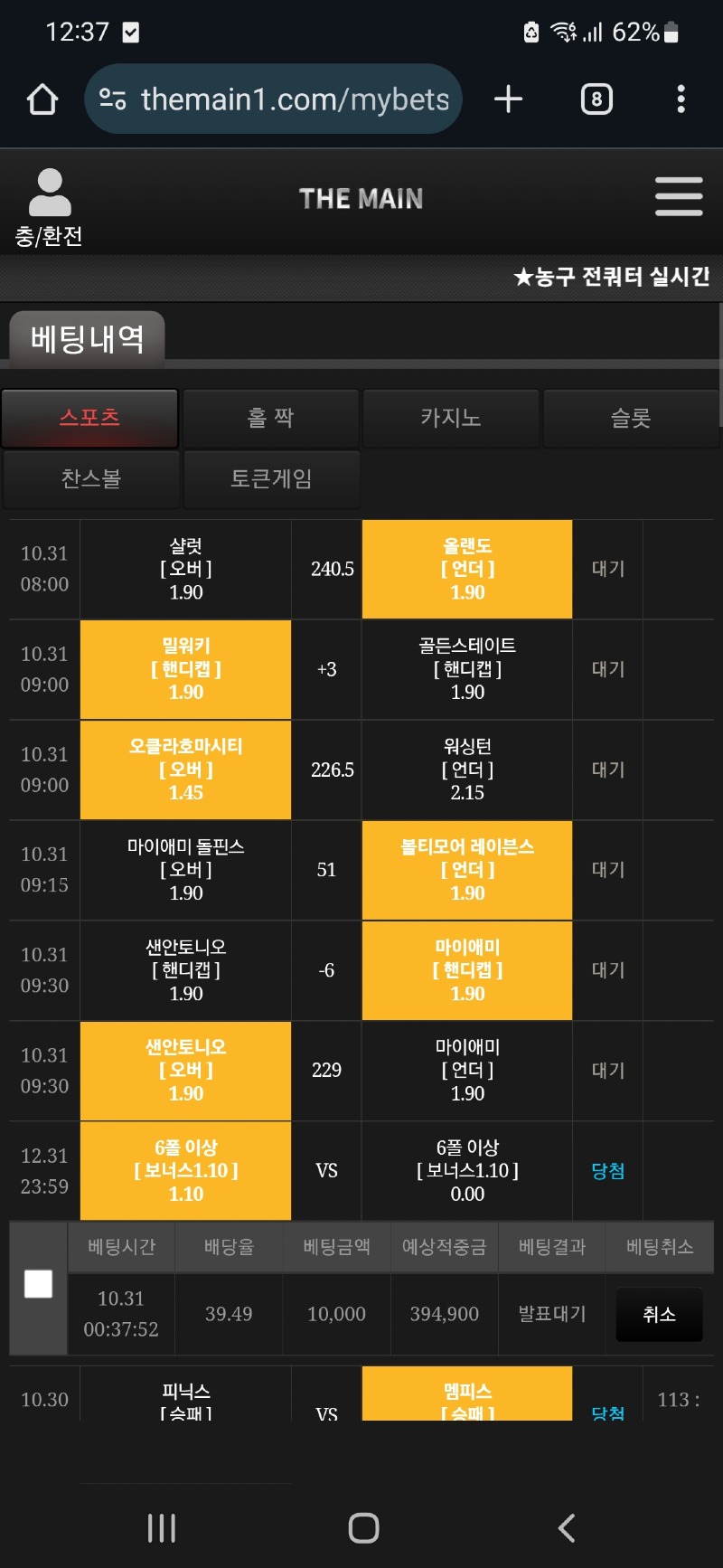Check the bet slip selection checkbox
The image size is (723, 1568).
coord(38,1284)
